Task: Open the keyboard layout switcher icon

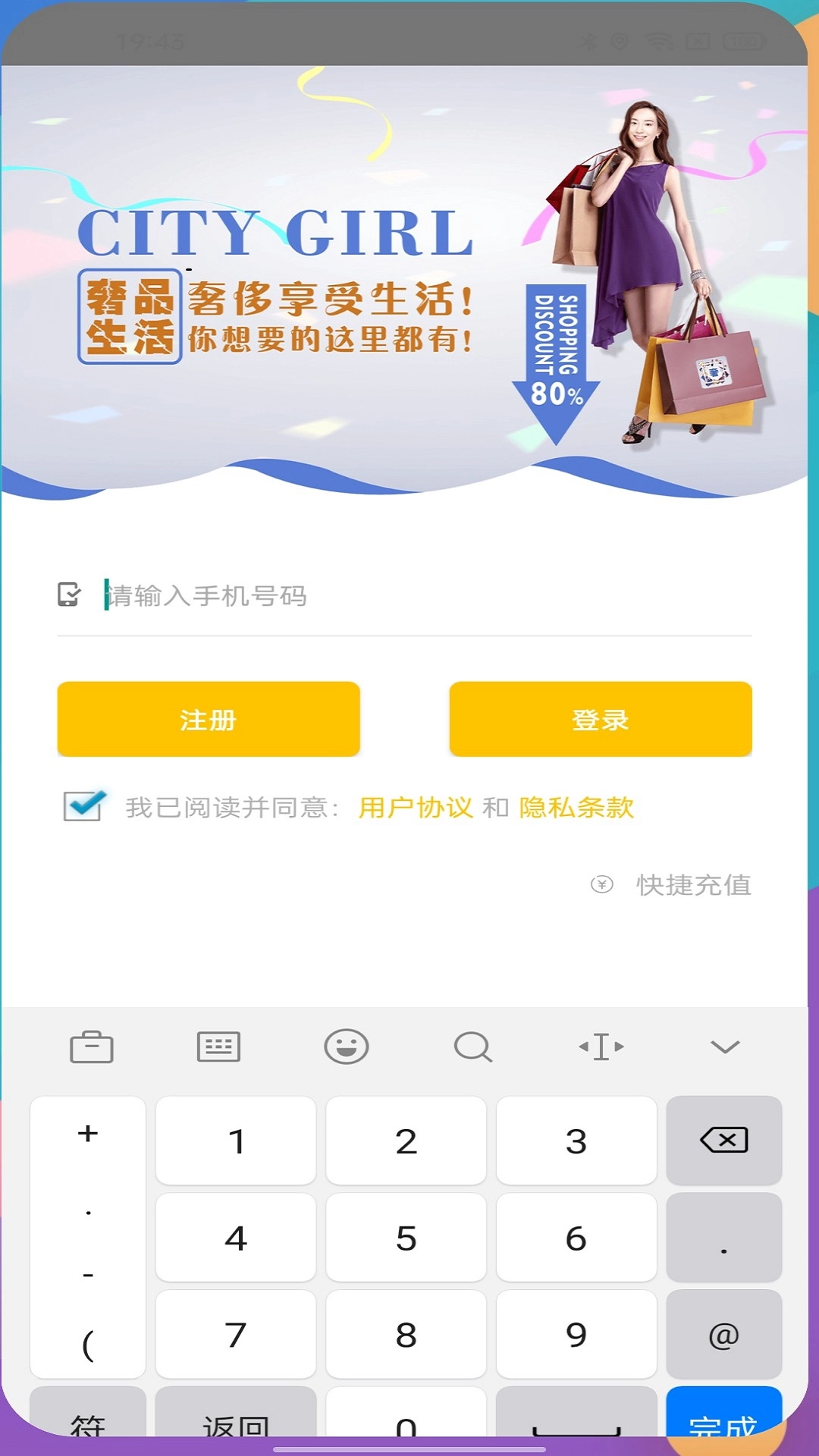Action: click(x=218, y=1047)
